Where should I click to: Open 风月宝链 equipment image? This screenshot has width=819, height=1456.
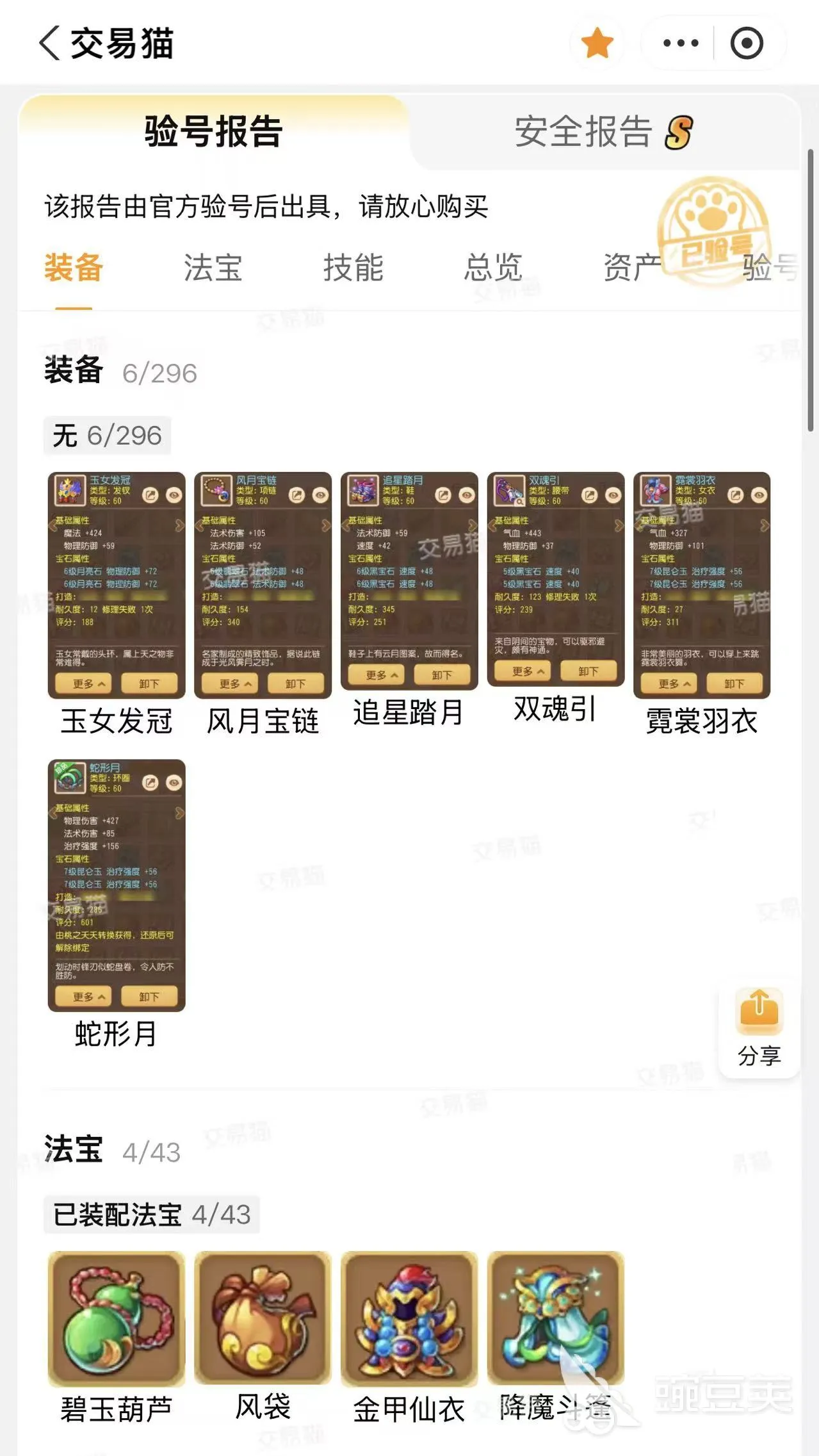[x=263, y=585]
